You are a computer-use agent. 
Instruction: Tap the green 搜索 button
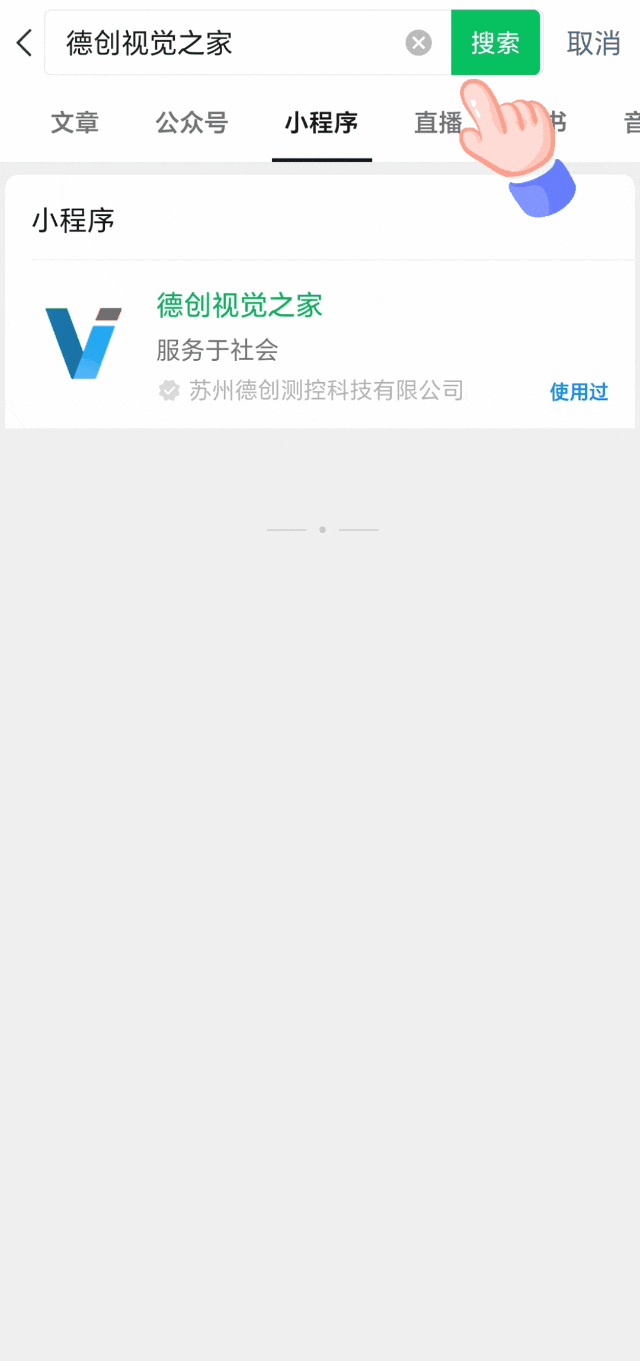tap(495, 43)
